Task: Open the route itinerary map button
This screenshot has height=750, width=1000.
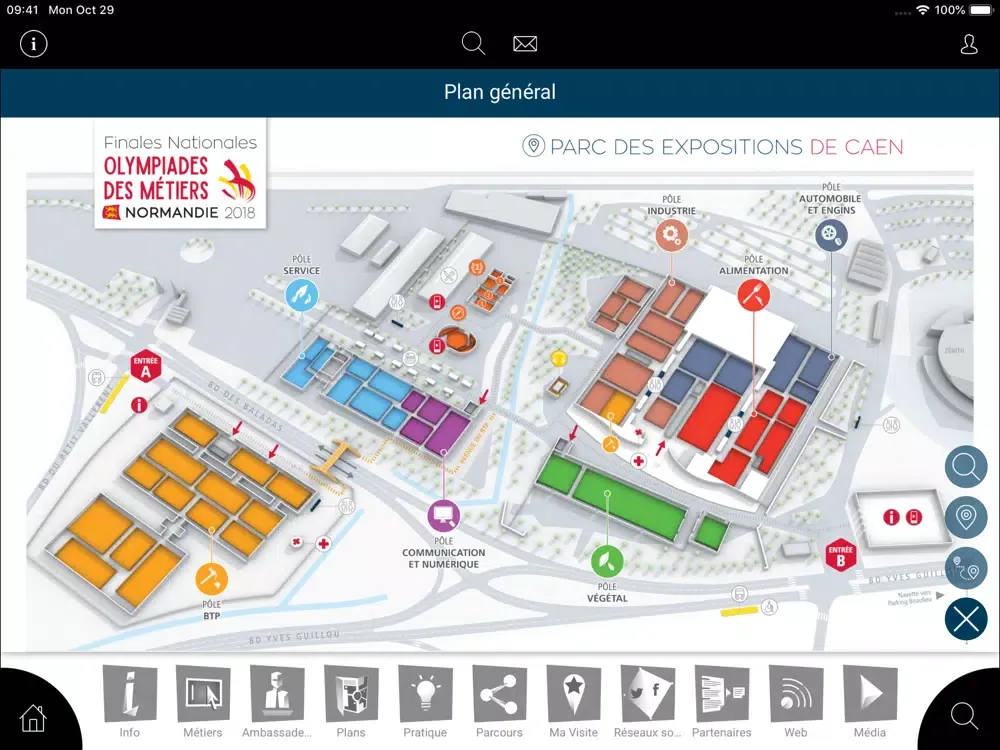Action: (x=965, y=569)
